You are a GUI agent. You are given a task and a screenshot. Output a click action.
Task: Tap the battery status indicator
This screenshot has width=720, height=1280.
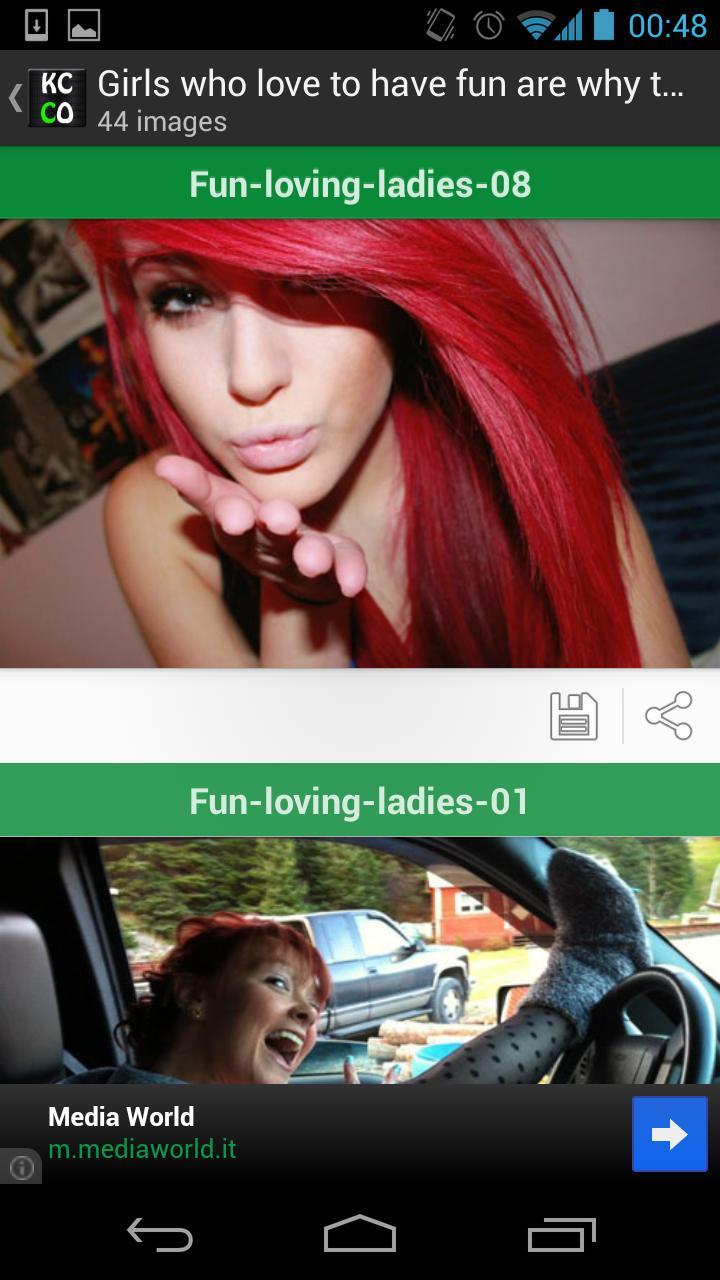point(605,24)
